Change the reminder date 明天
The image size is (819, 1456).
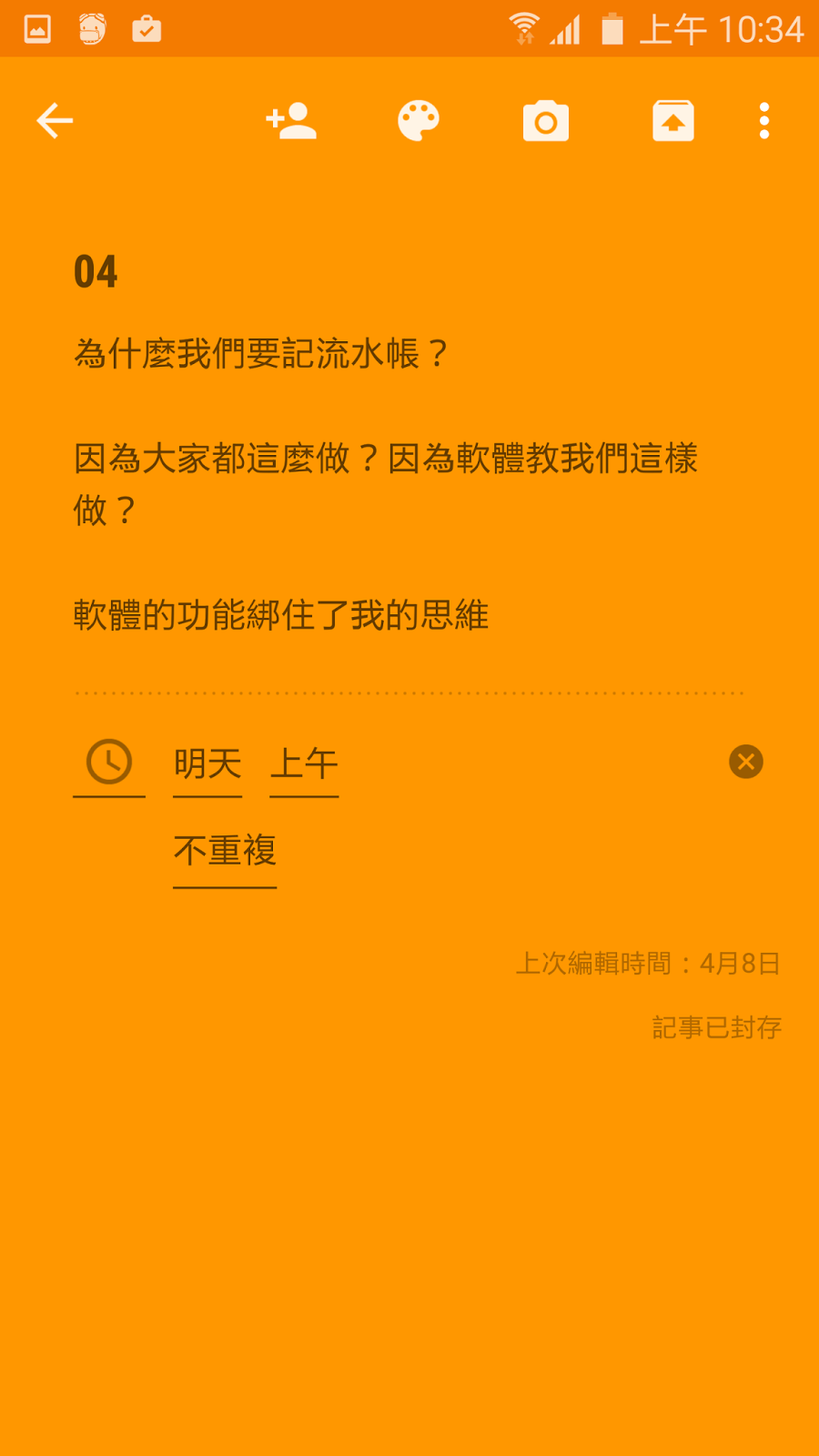(x=207, y=764)
